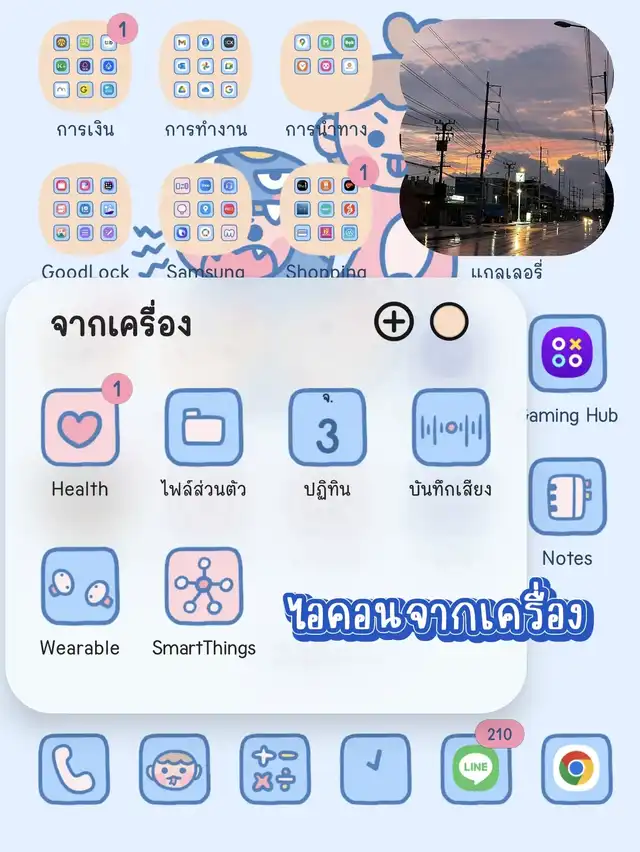The image size is (640, 852).
Task: Open LINE with 210 unread
Action: (x=476, y=769)
